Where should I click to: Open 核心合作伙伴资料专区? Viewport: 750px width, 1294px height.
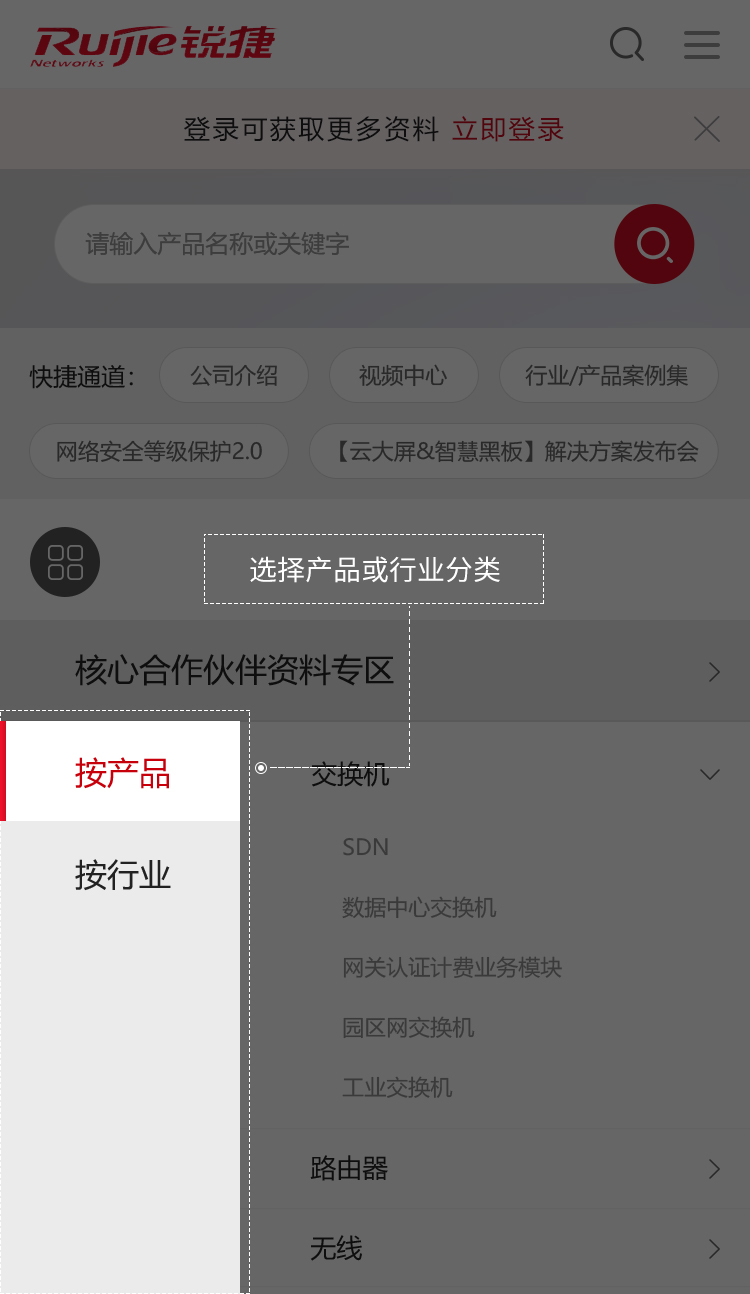tap(233, 671)
